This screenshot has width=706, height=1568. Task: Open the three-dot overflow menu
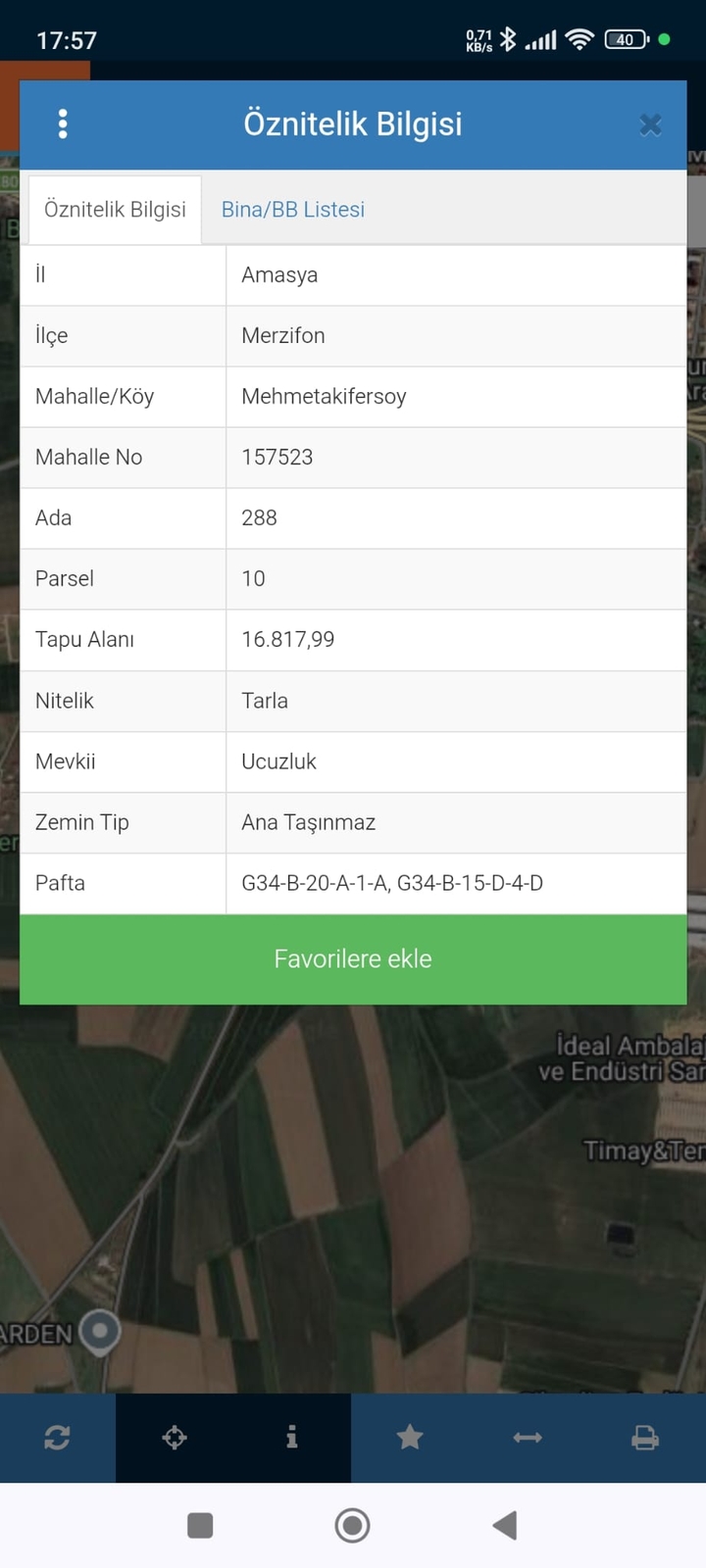tap(63, 124)
